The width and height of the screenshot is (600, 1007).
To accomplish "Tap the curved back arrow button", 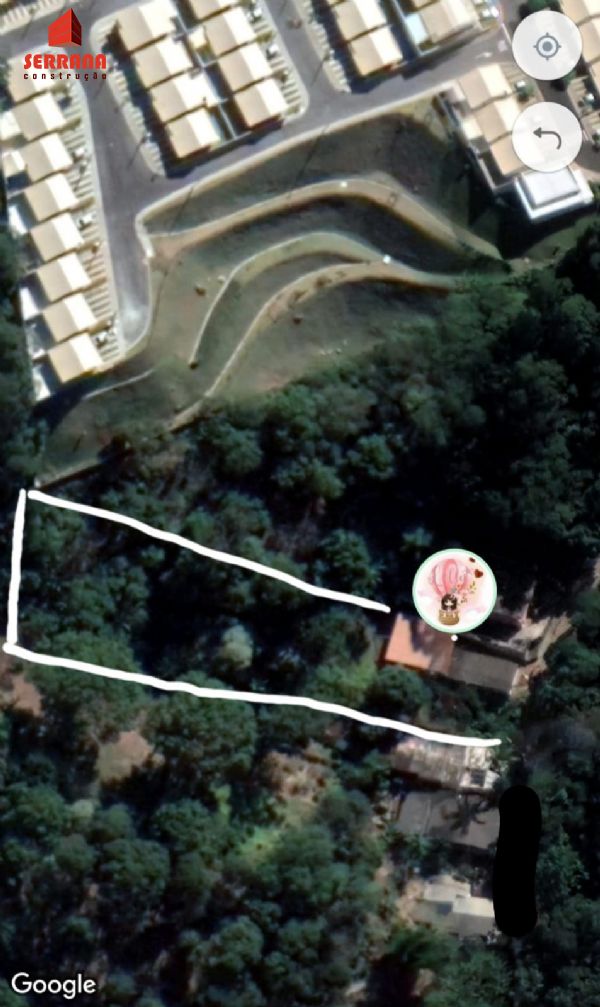I will click(547, 137).
